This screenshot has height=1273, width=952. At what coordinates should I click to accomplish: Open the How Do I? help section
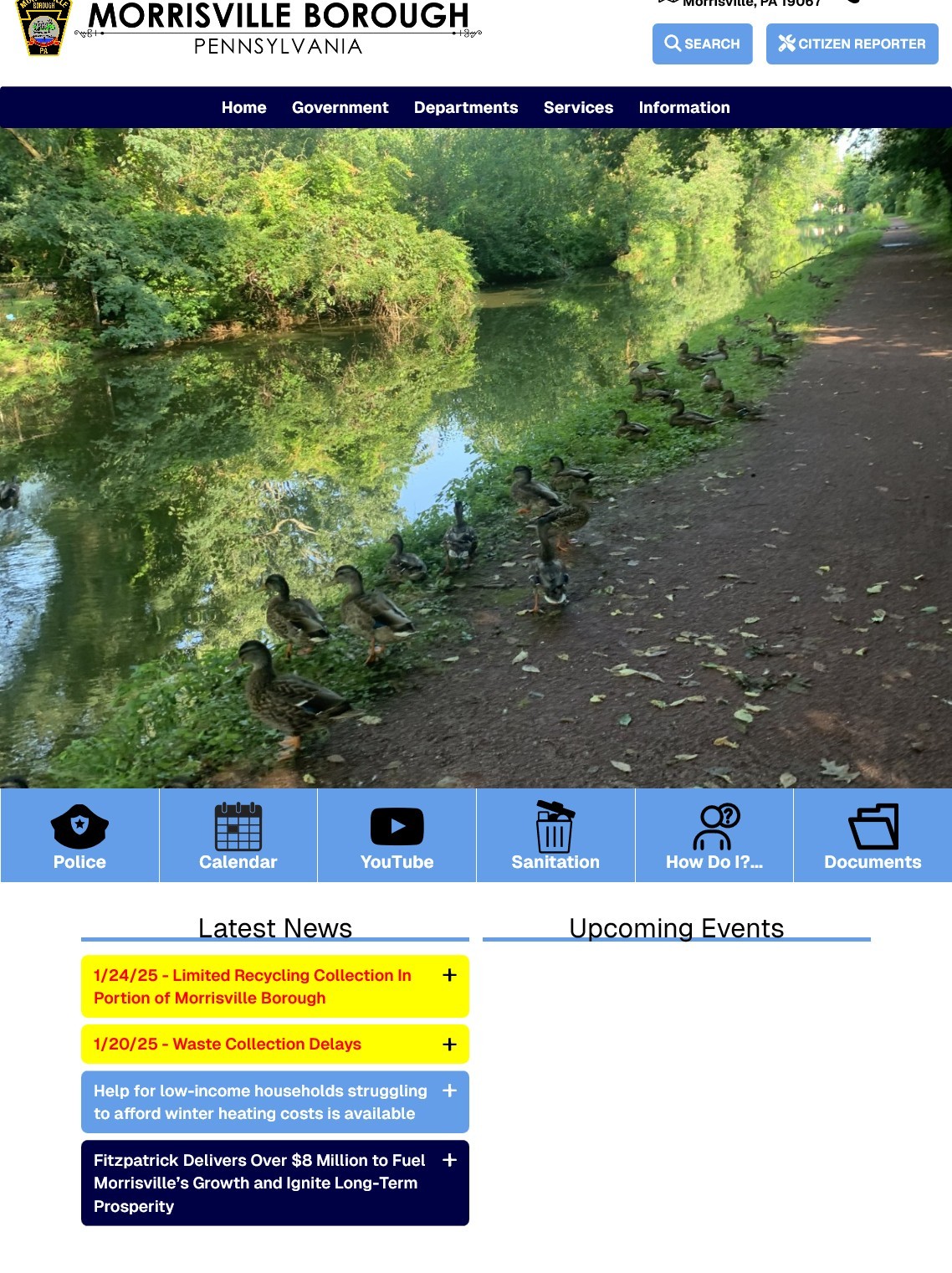[x=714, y=835]
